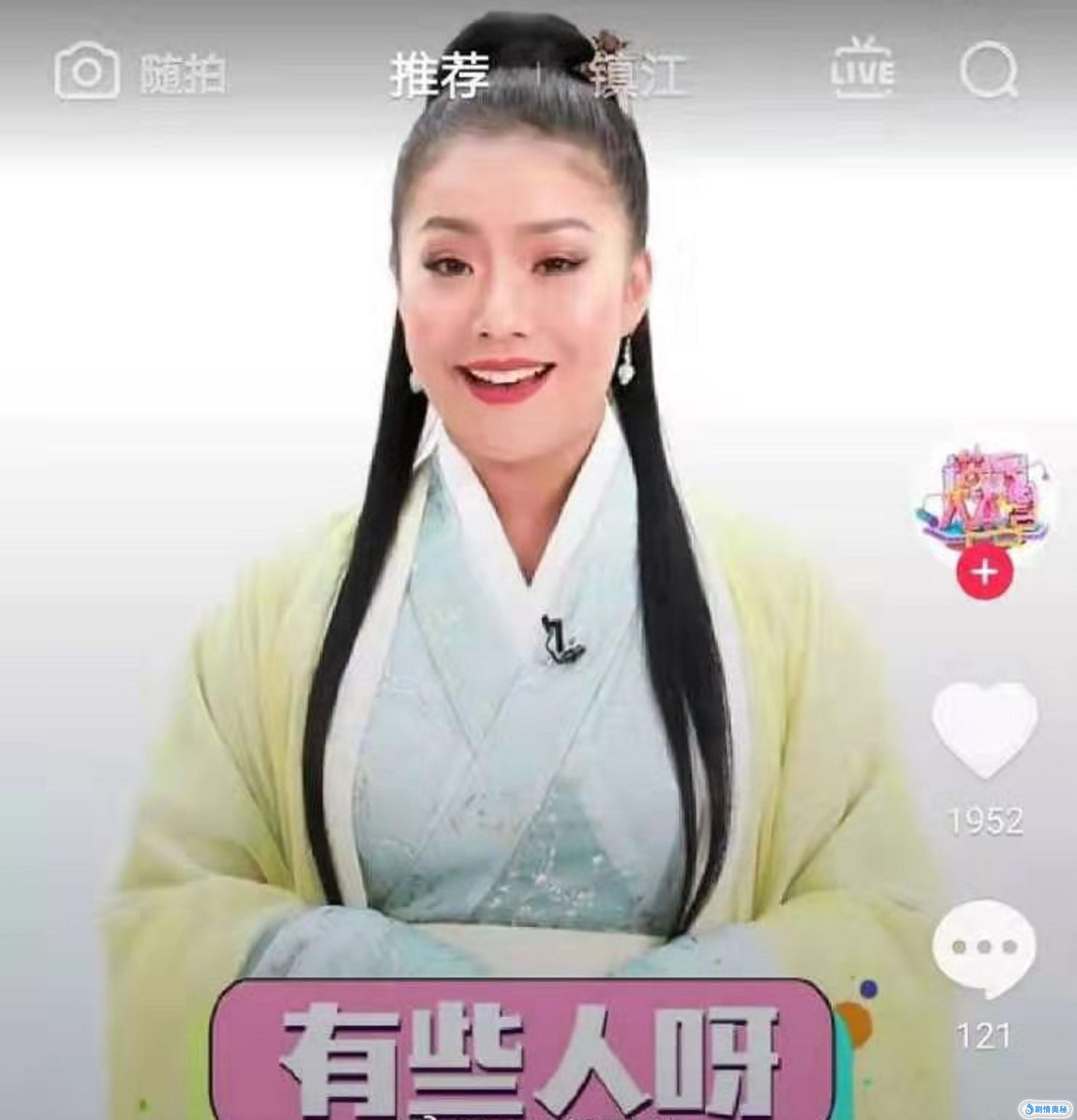Screen dimensions: 1077x1120
Task: Like this video with the heart
Action: (984, 730)
